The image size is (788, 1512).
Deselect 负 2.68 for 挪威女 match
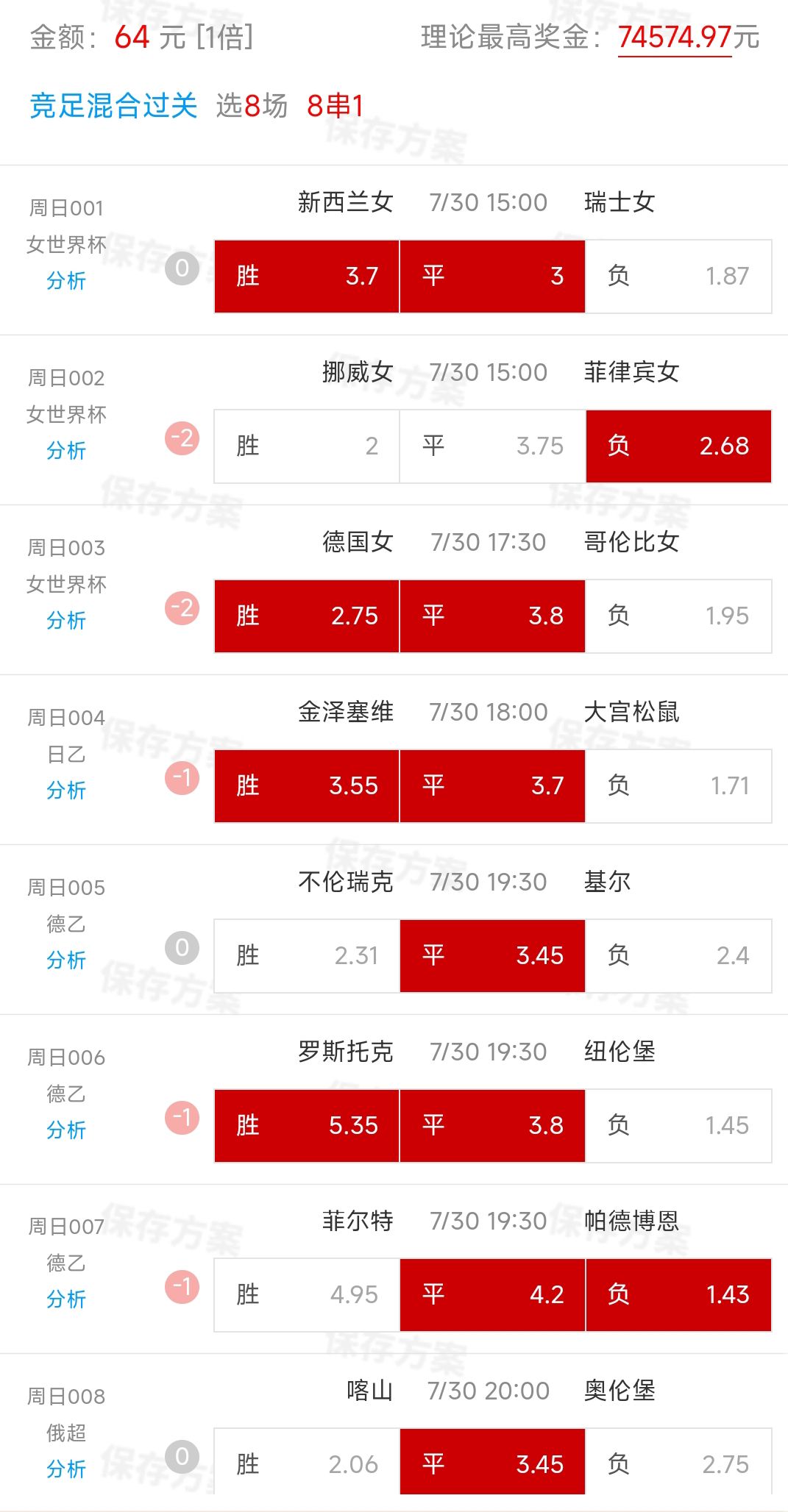tap(678, 446)
